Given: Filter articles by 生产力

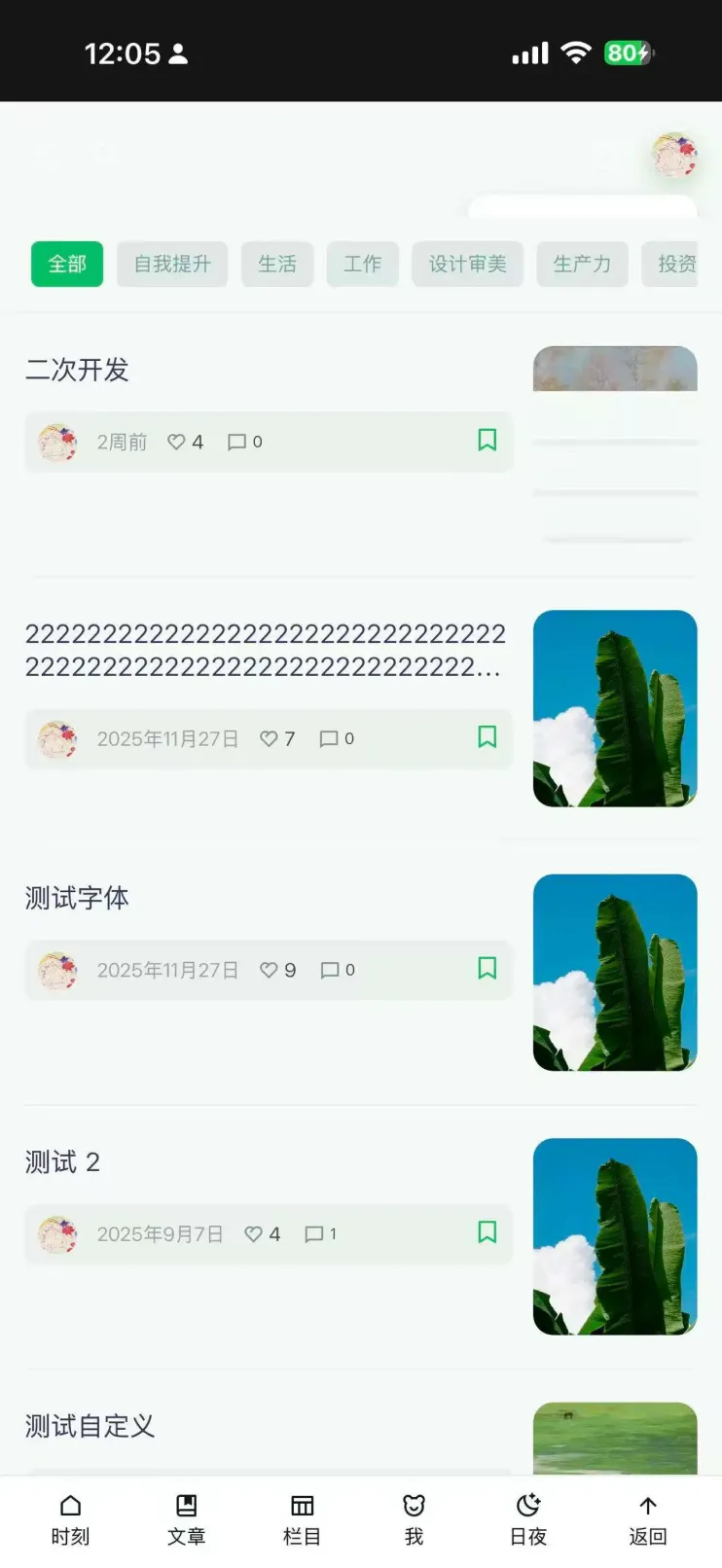Looking at the screenshot, I should click(582, 264).
